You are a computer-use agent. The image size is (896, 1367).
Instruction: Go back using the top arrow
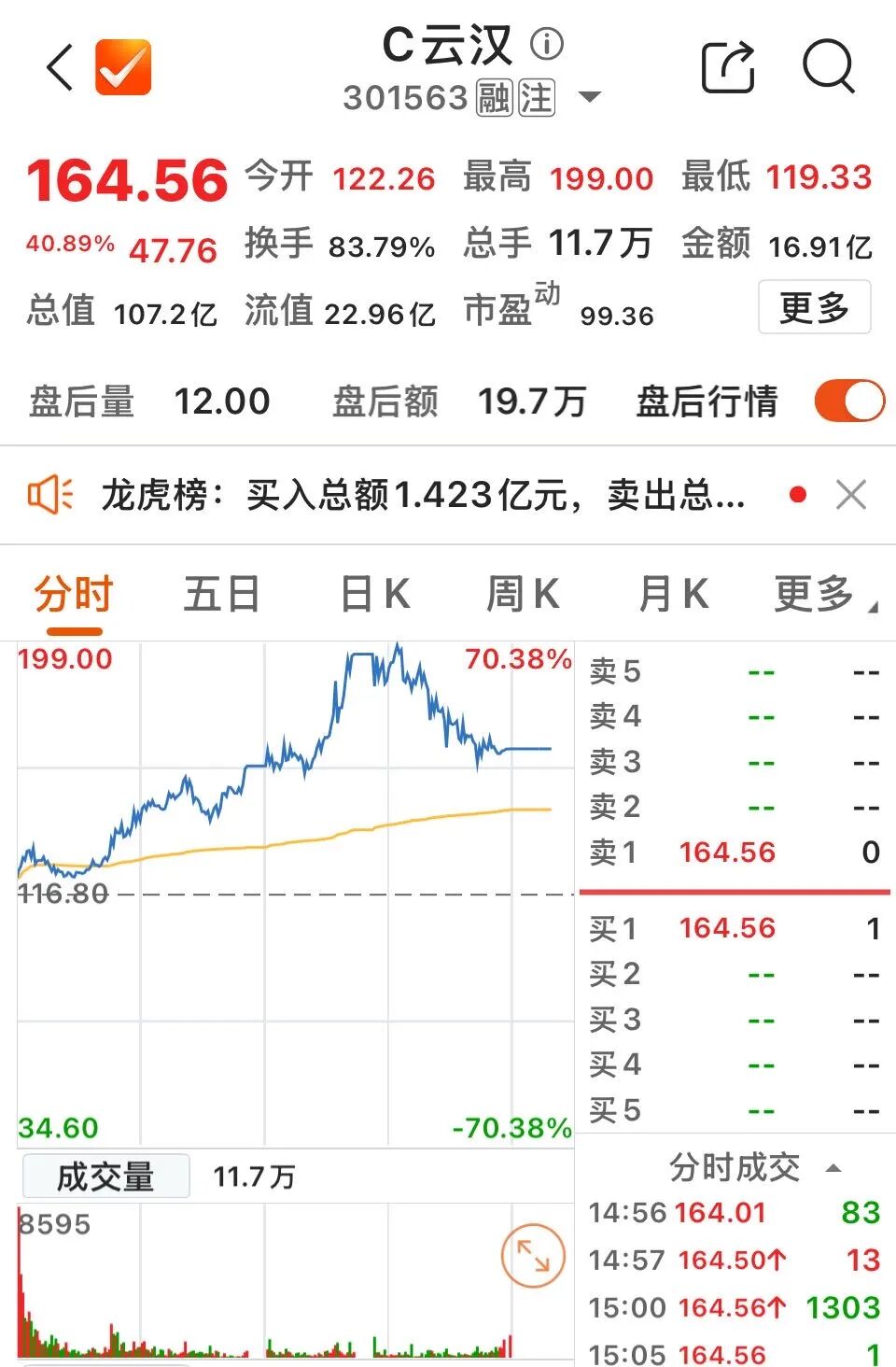click(60, 67)
